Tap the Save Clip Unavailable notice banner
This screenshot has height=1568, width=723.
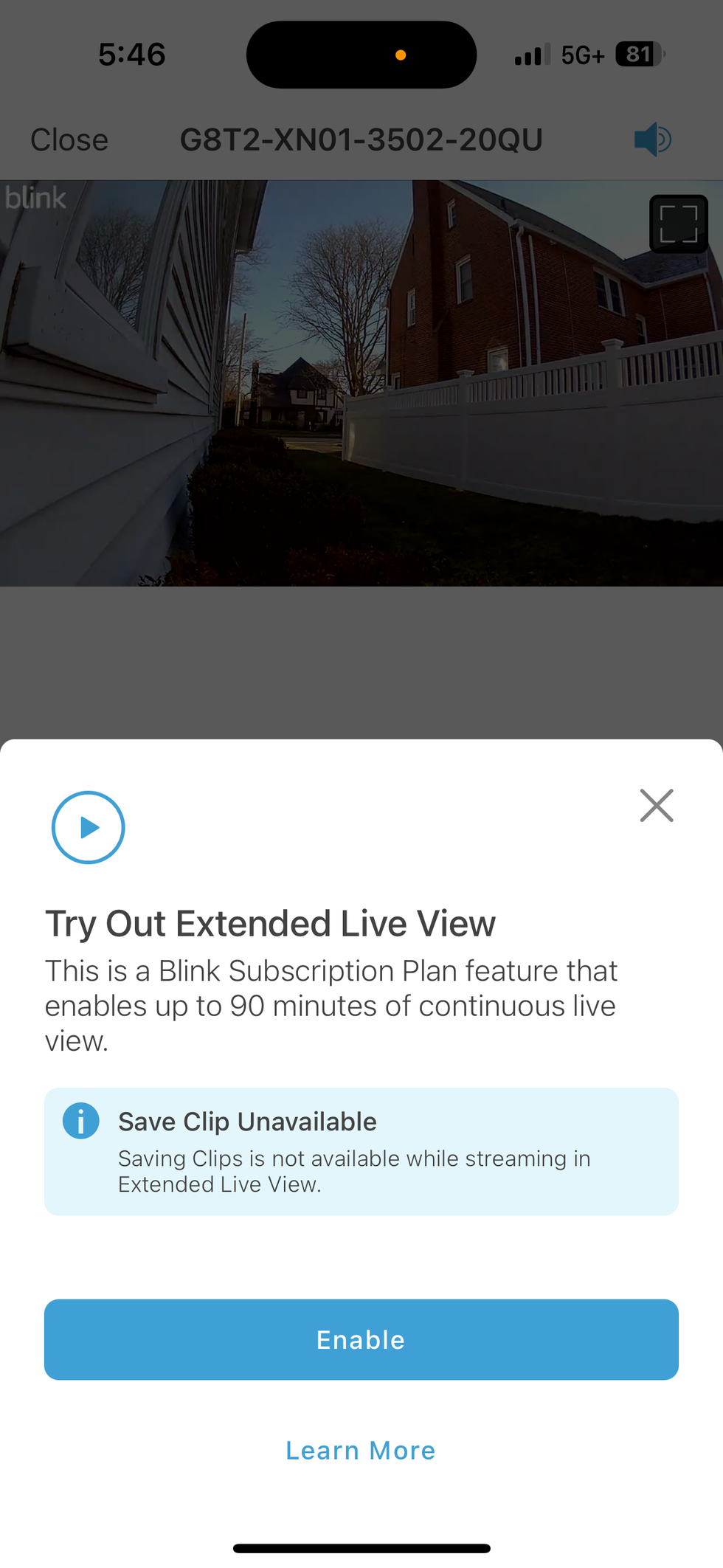361,1151
